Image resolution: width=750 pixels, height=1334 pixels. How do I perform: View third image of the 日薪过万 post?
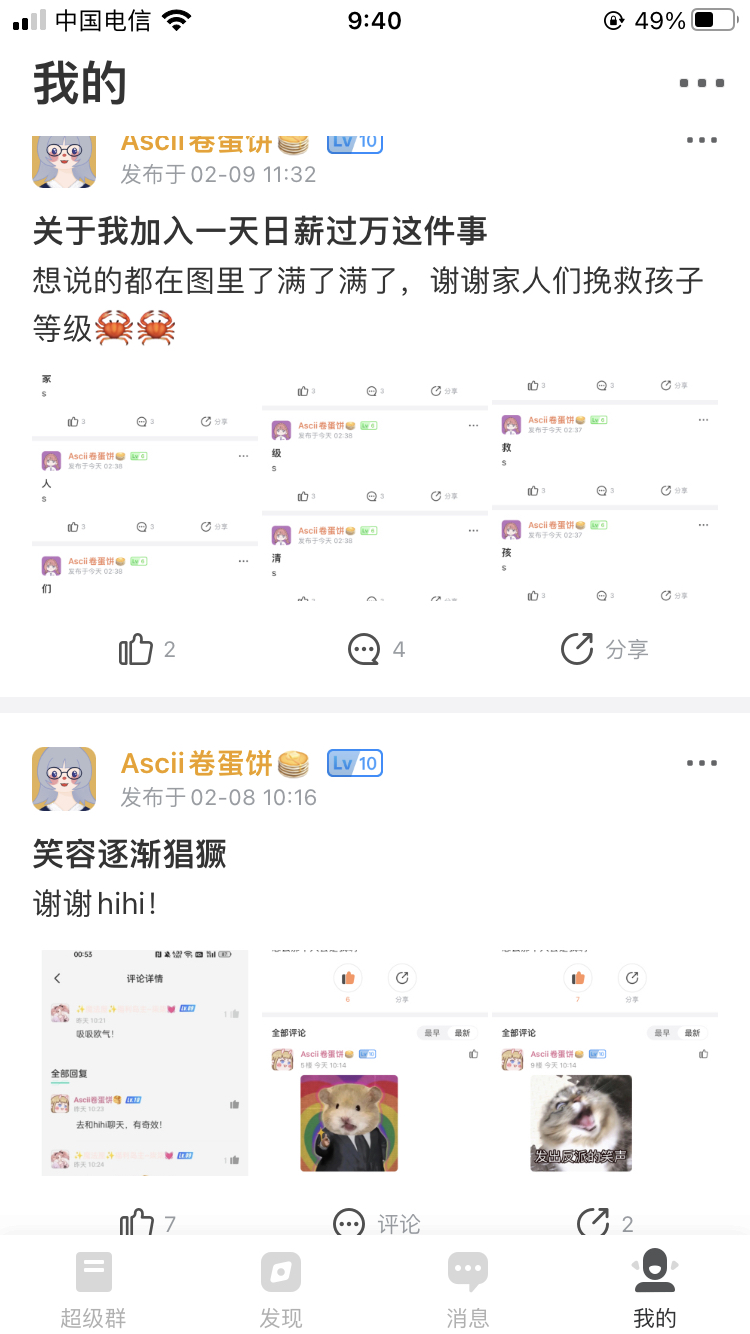[605, 485]
